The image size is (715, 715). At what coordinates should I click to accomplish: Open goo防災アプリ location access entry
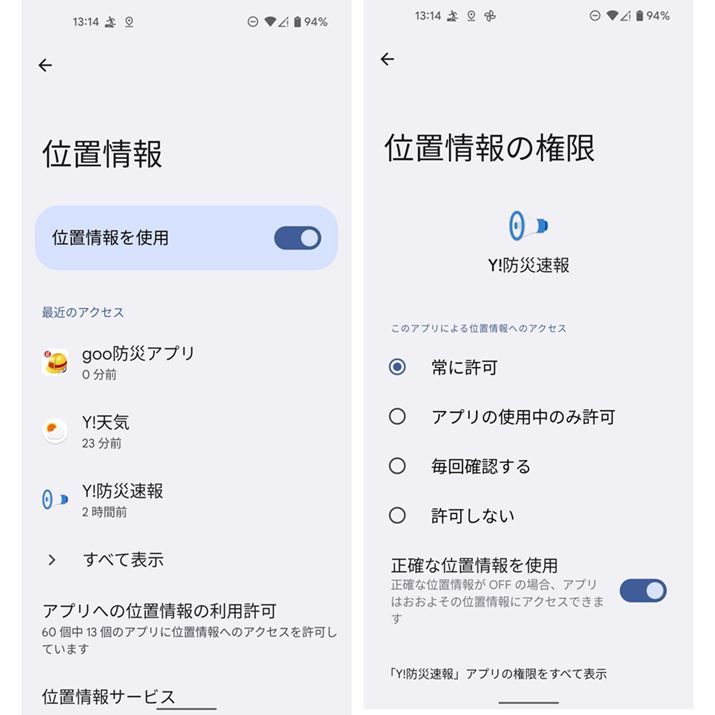pyautogui.click(x=138, y=362)
